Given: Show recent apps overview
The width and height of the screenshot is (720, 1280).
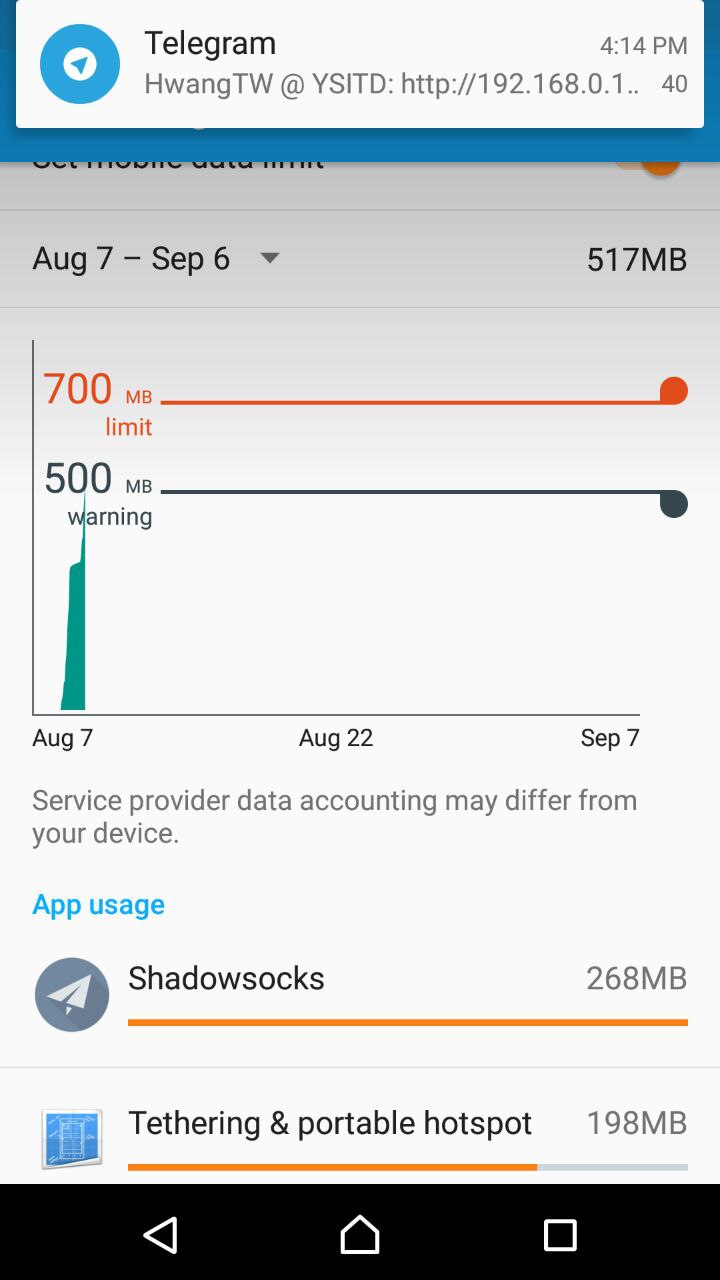Looking at the screenshot, I should [x=560, y=1235].
